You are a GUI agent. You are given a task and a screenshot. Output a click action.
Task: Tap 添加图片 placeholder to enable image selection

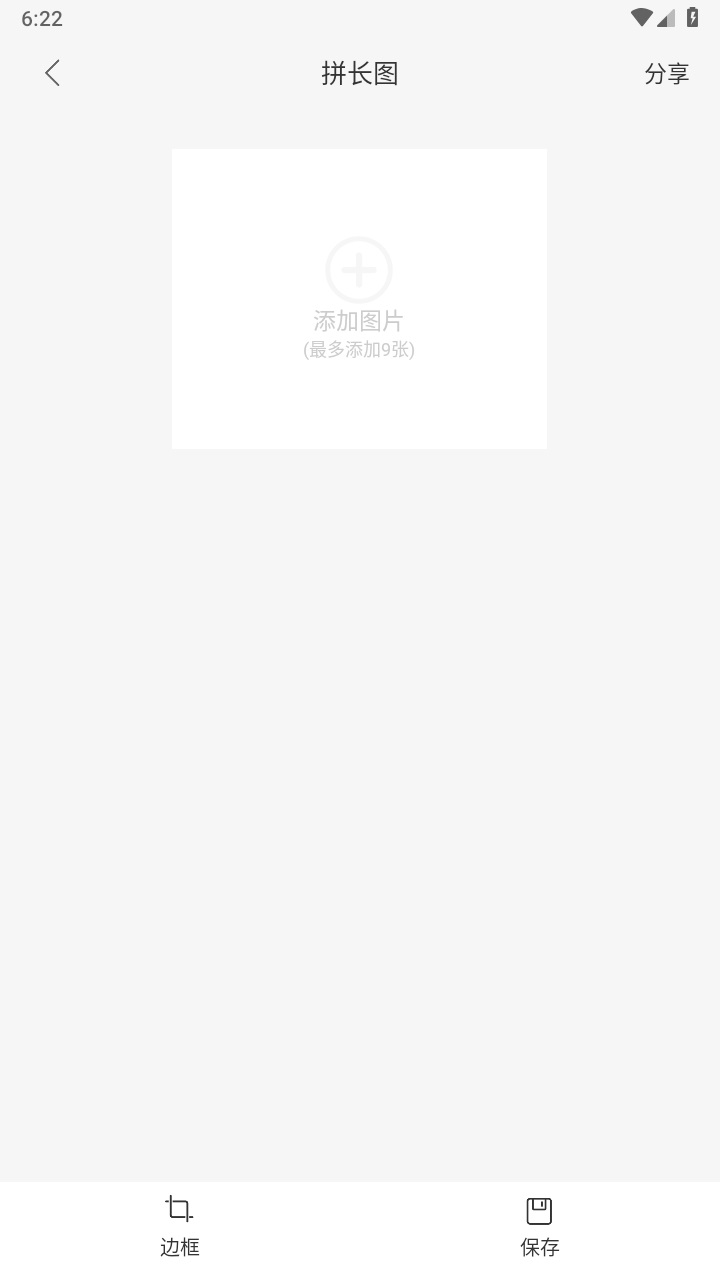tap(359, 320)
